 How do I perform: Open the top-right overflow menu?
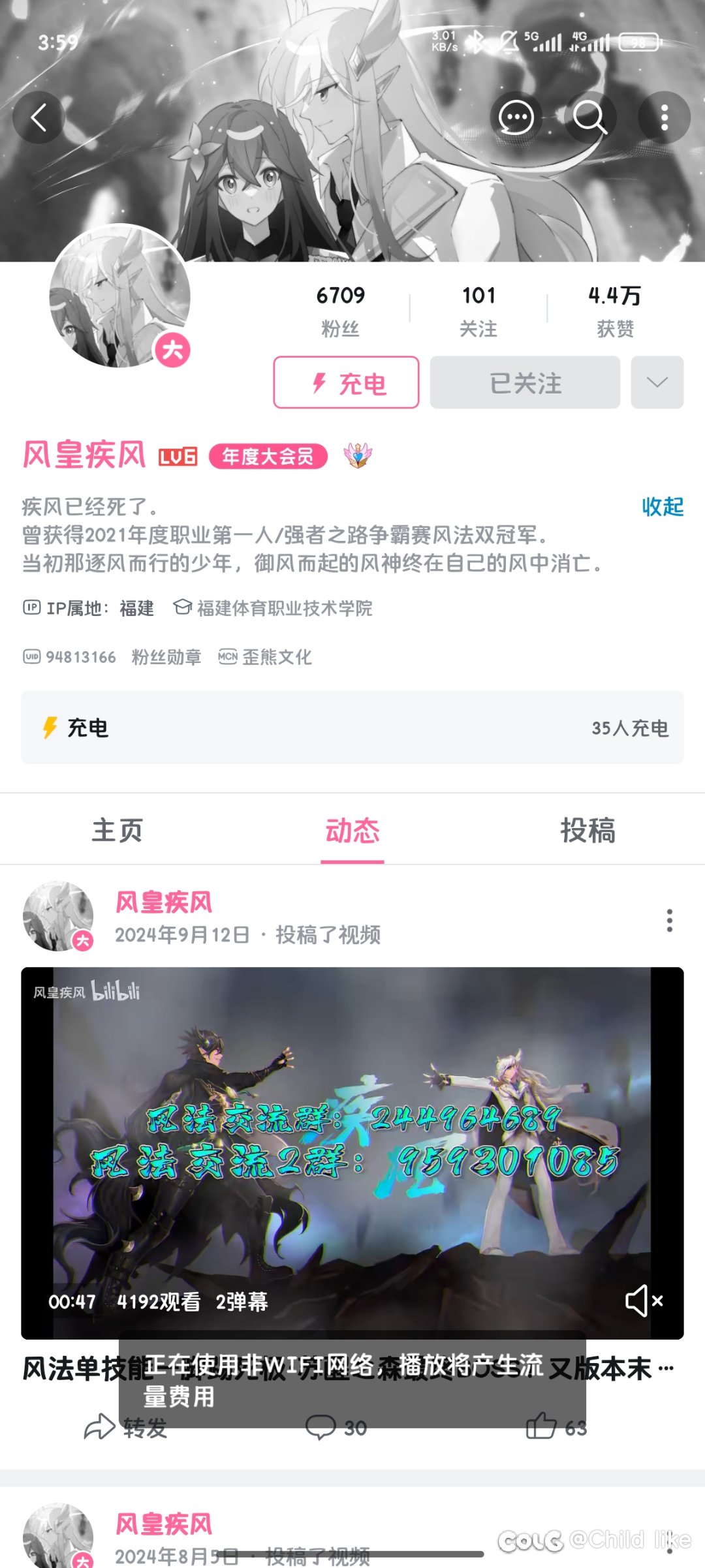click(664, 117)
